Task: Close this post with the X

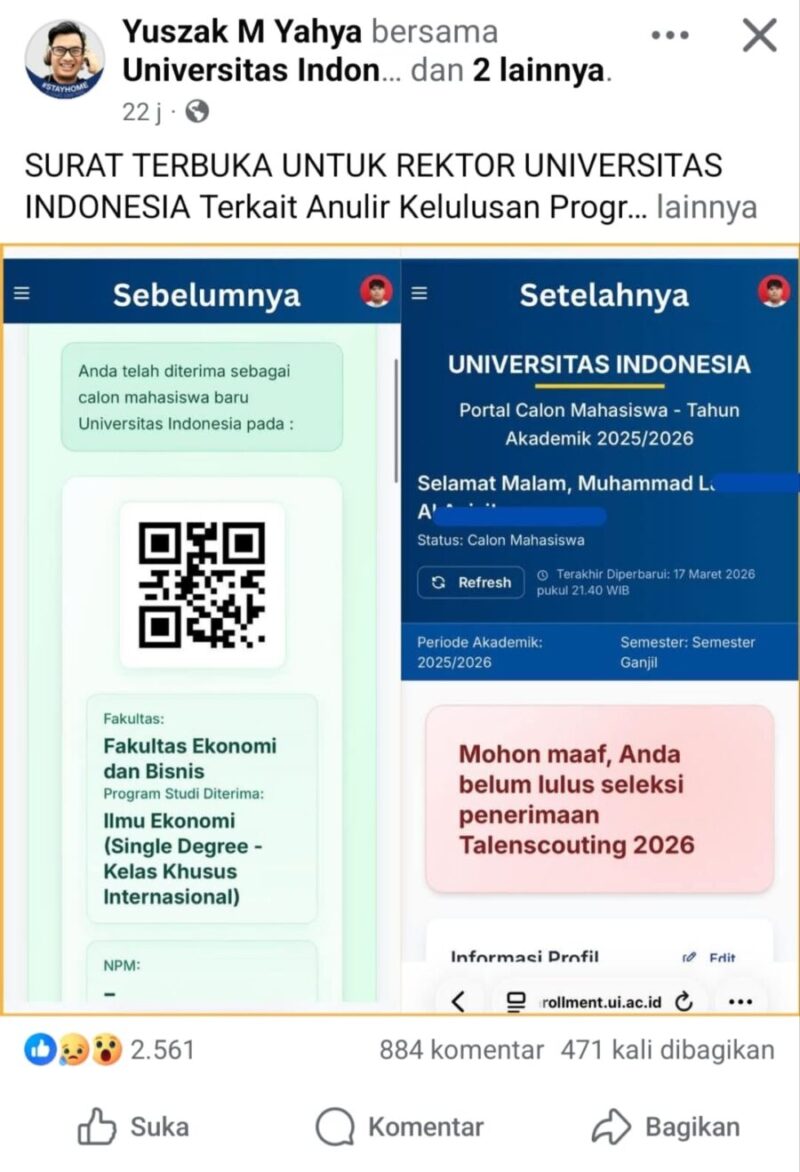Action: [759, 36]
